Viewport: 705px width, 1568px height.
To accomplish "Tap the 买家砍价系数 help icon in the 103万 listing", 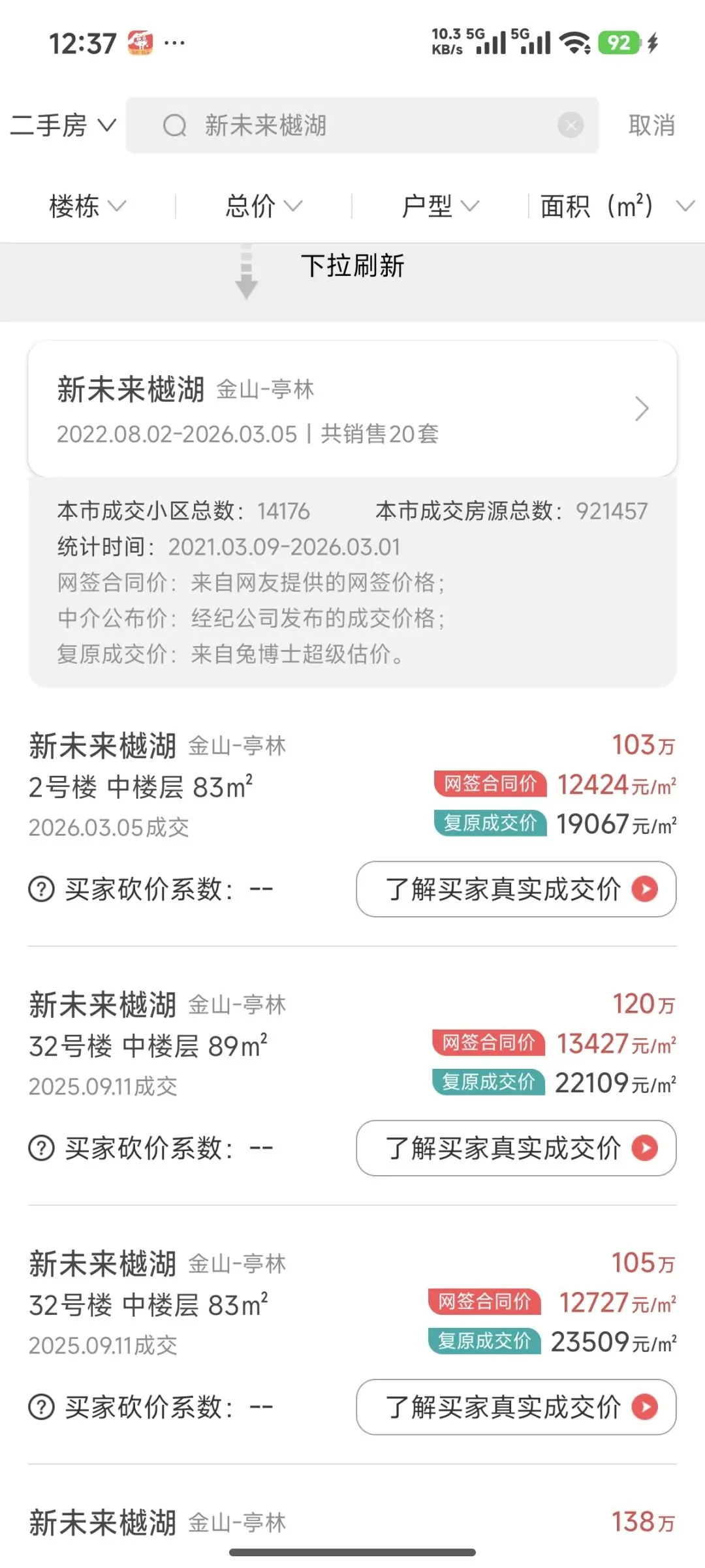I will pyautogui.click(x=42, y=889).
